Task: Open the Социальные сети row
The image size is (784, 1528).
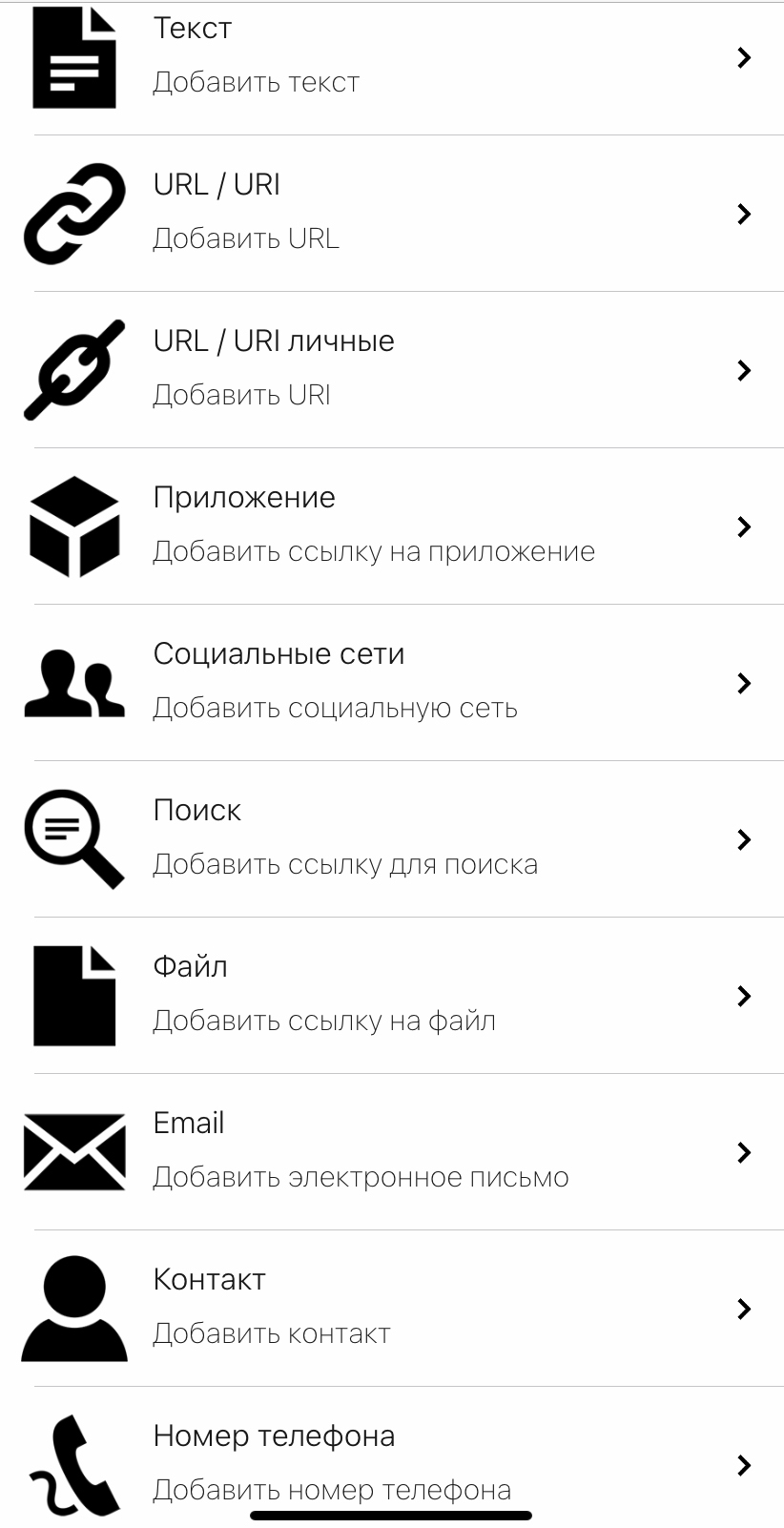Action: point(391,682)
